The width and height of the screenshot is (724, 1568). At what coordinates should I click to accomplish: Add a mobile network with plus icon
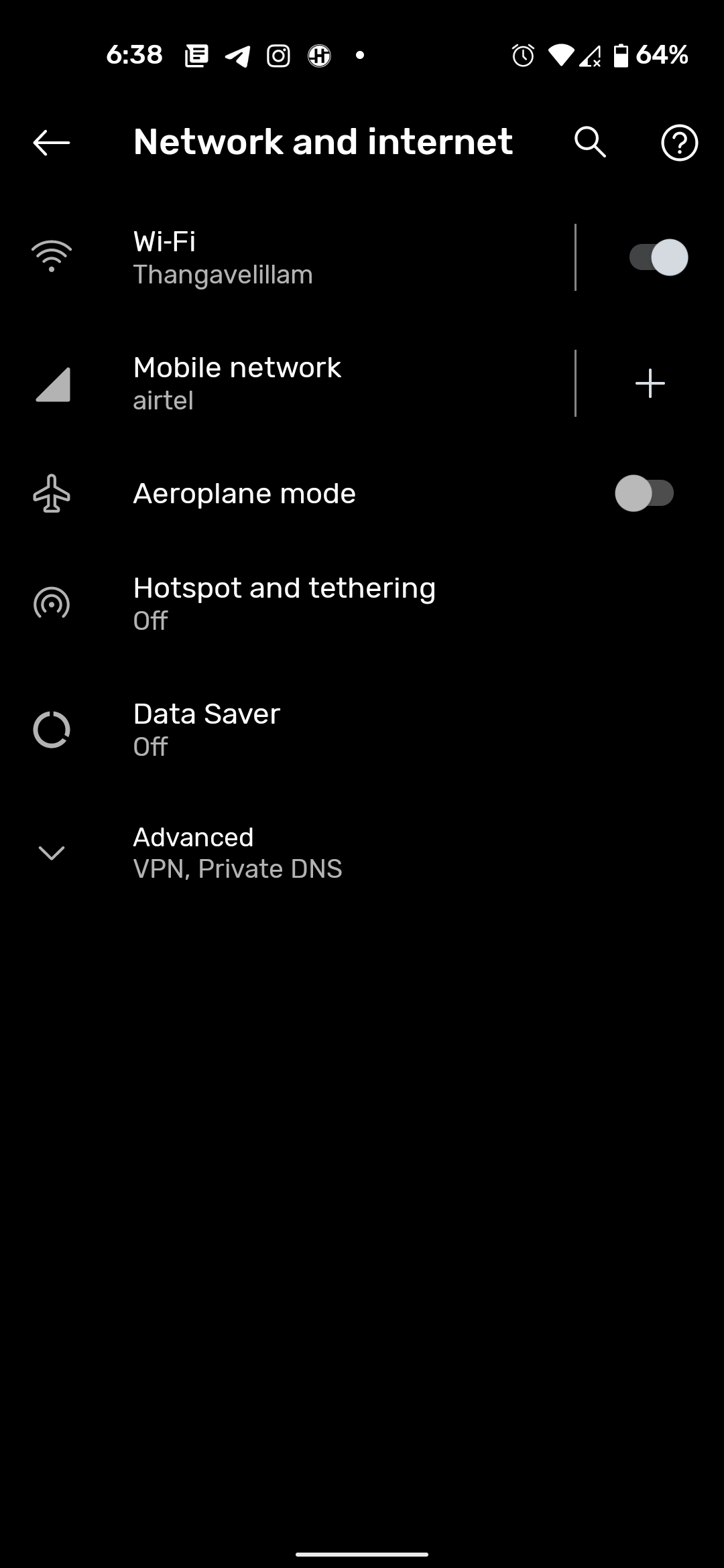pos(650,383)
